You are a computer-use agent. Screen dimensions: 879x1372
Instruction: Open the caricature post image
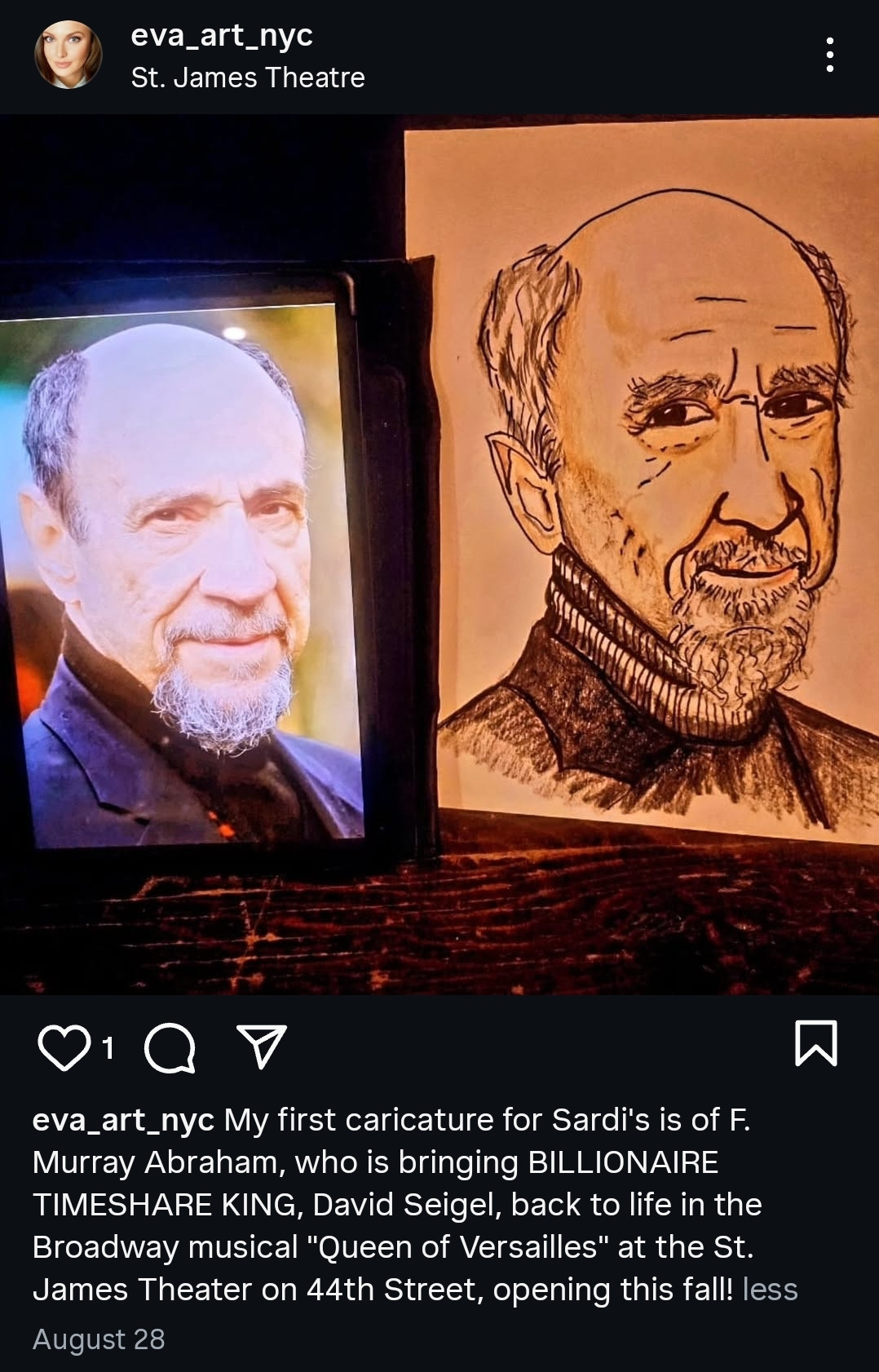[439, 555]
